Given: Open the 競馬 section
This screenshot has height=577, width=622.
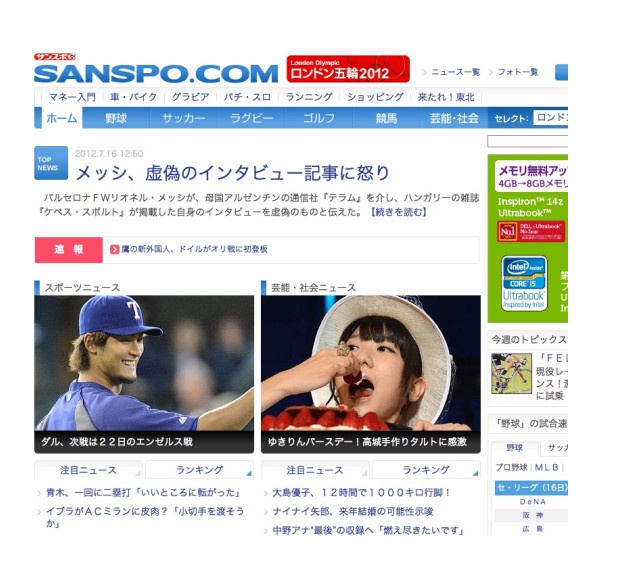Looking at the screenshot, I should pos(386,118).
